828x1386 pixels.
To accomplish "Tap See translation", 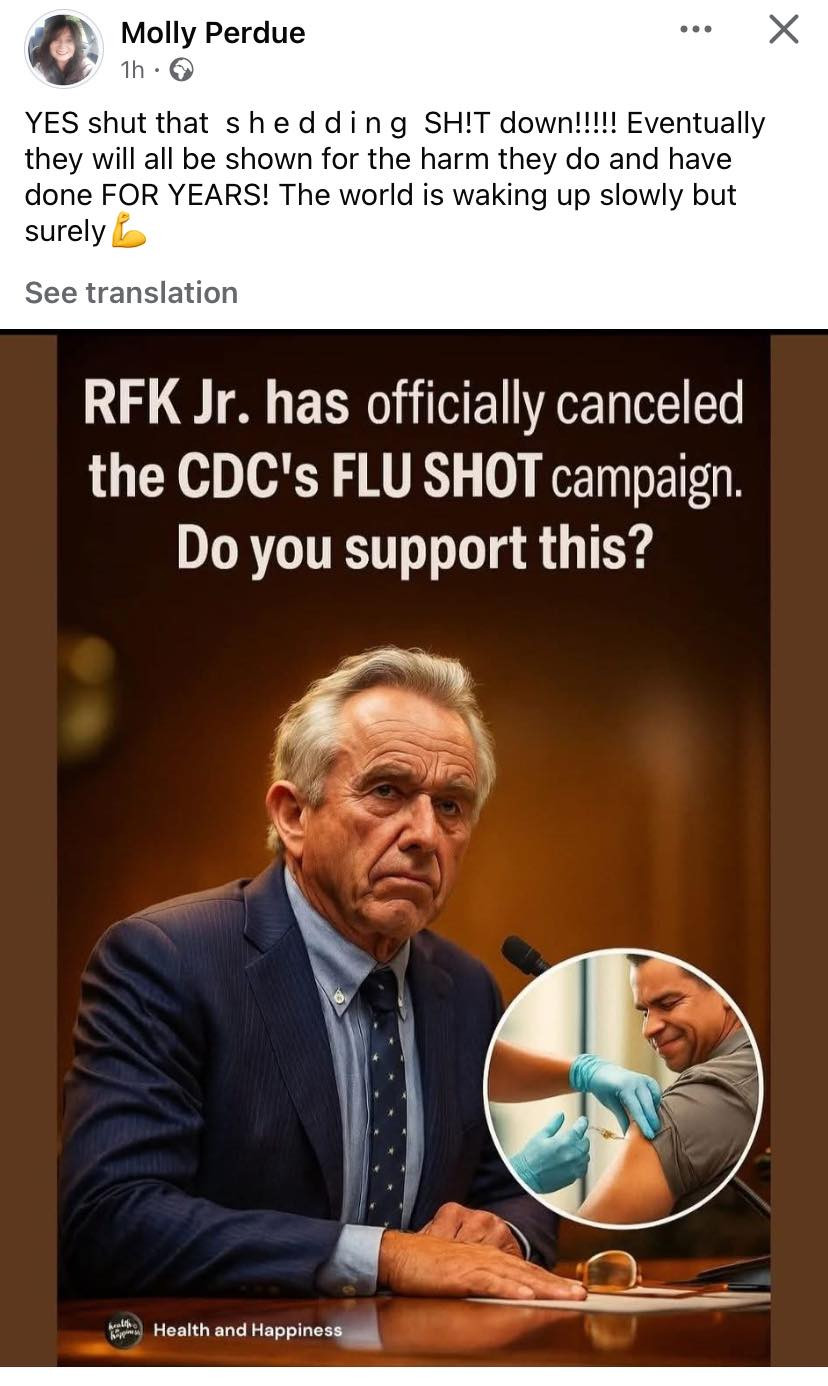I will (131, 293).
